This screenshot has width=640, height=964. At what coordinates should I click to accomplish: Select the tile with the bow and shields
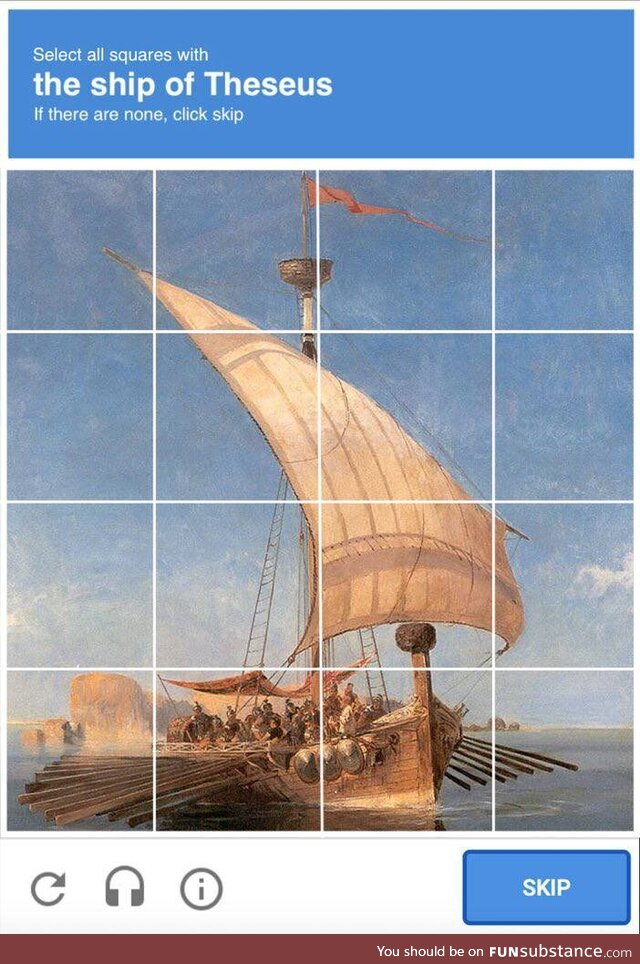pyautogui.click(x=405, y=750)
